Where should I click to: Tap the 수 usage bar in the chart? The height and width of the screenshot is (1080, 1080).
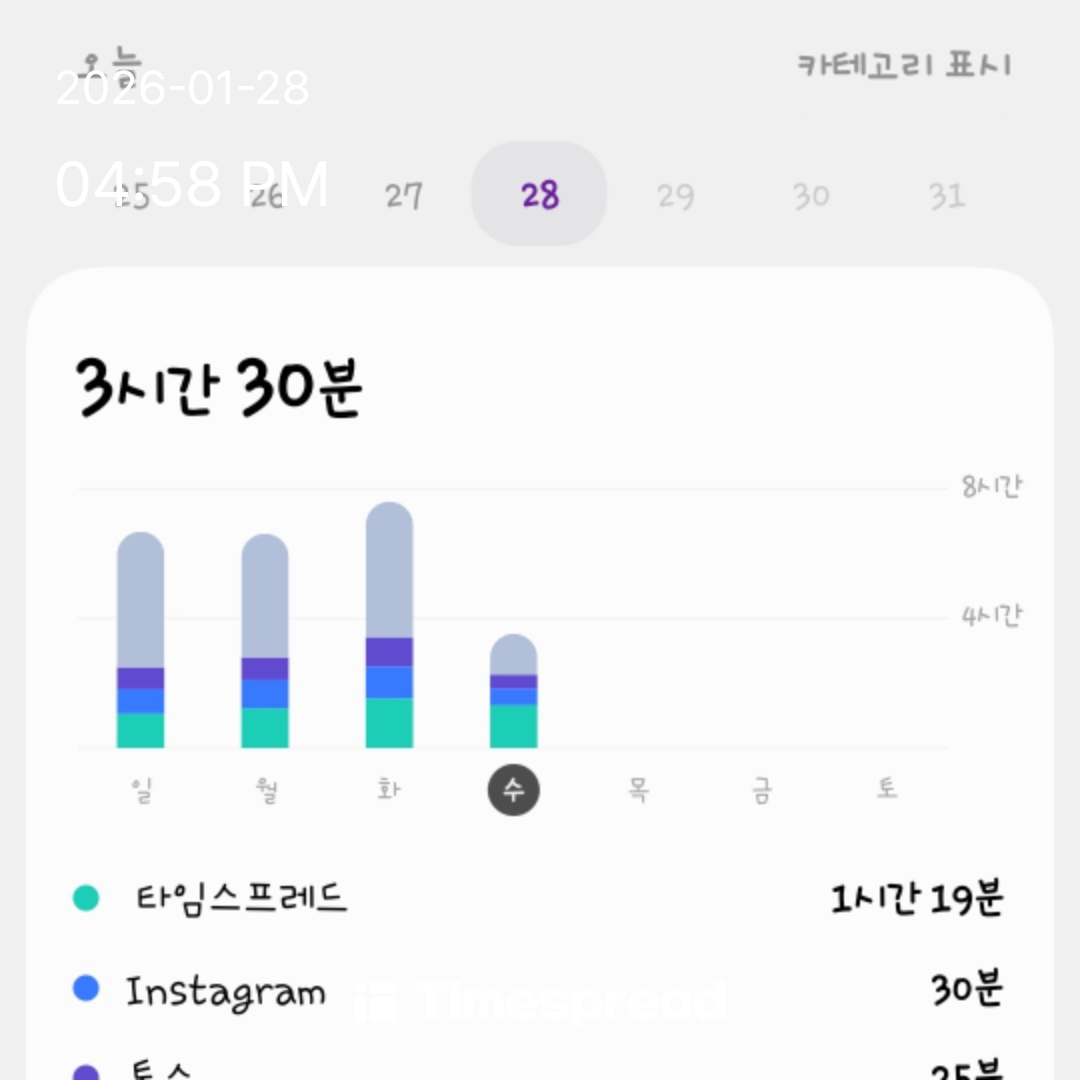pyautogui.click(x=513, y=691)
